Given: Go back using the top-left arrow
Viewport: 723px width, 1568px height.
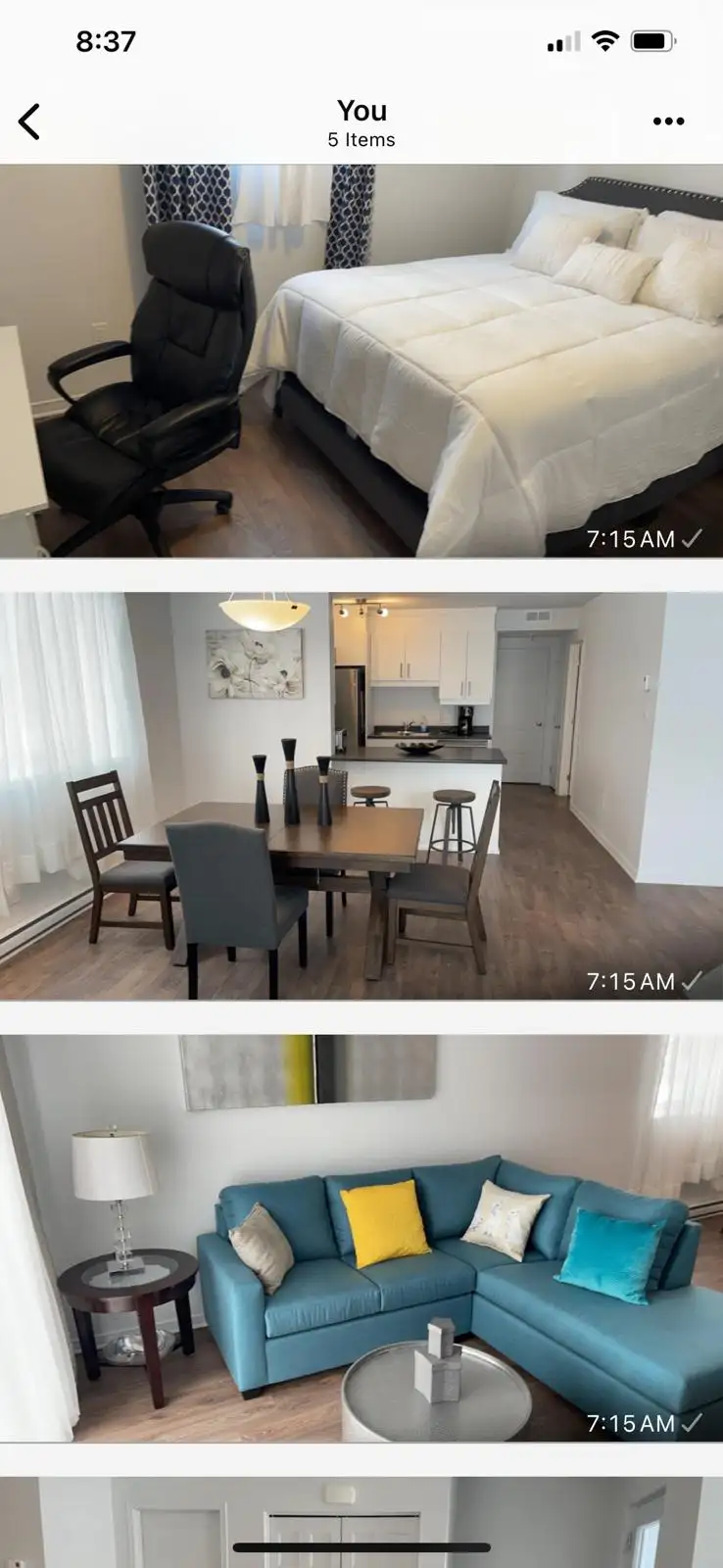Looking at the screenshot, I should pos(29,122).
